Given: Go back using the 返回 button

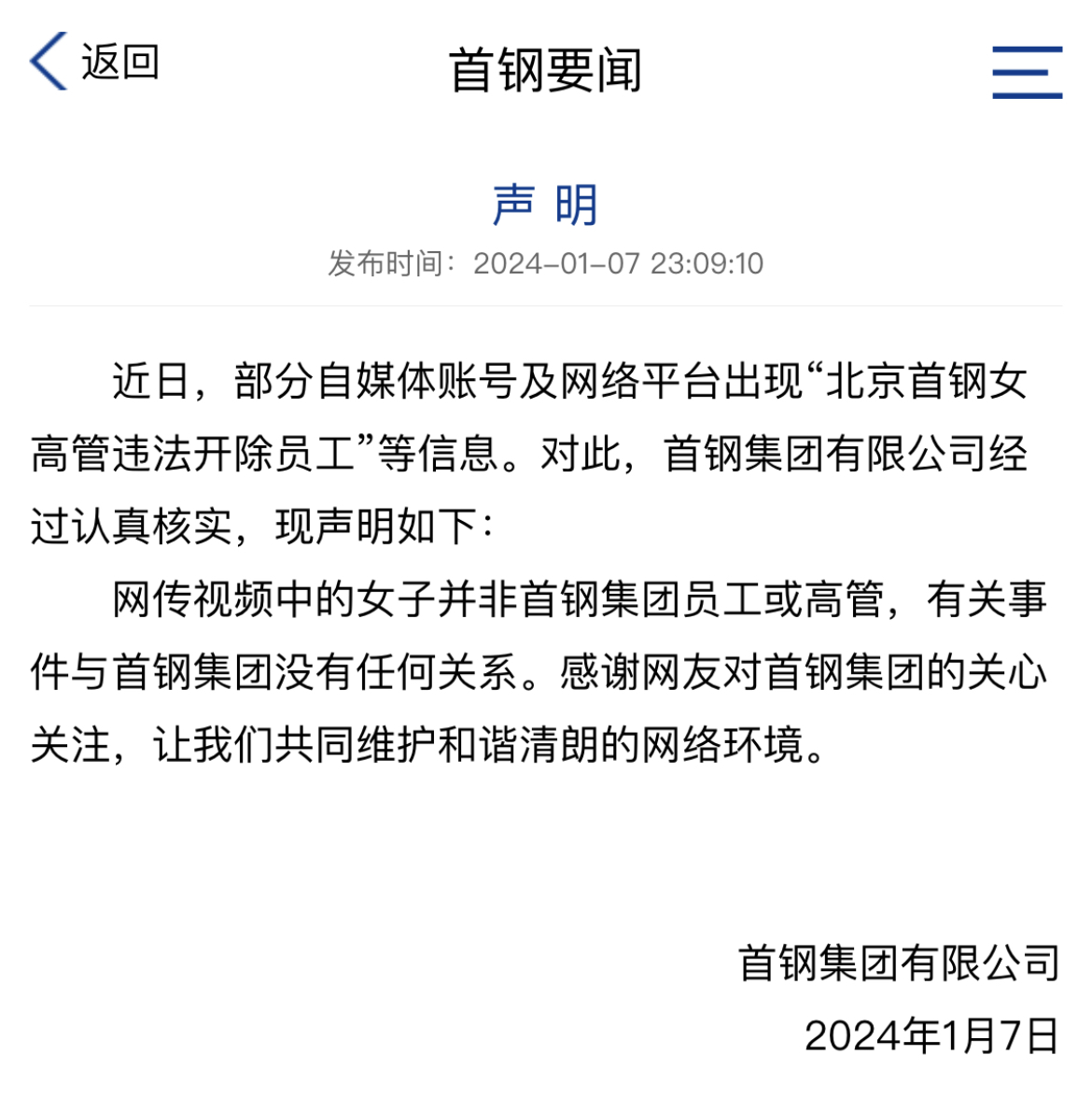Looking at the screenshot, I should pos(93,63).
